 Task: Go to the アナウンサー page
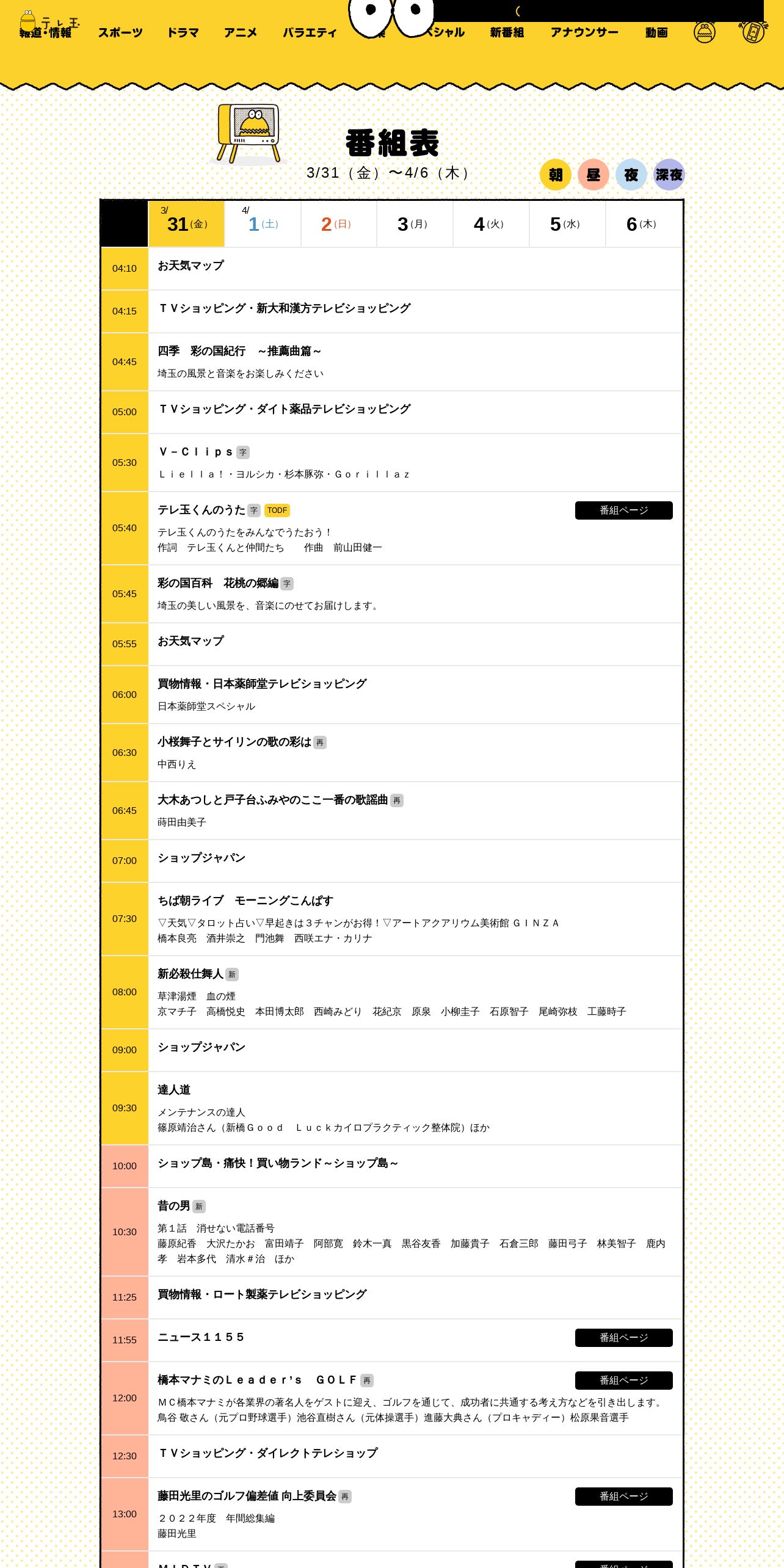coord(584,32)
